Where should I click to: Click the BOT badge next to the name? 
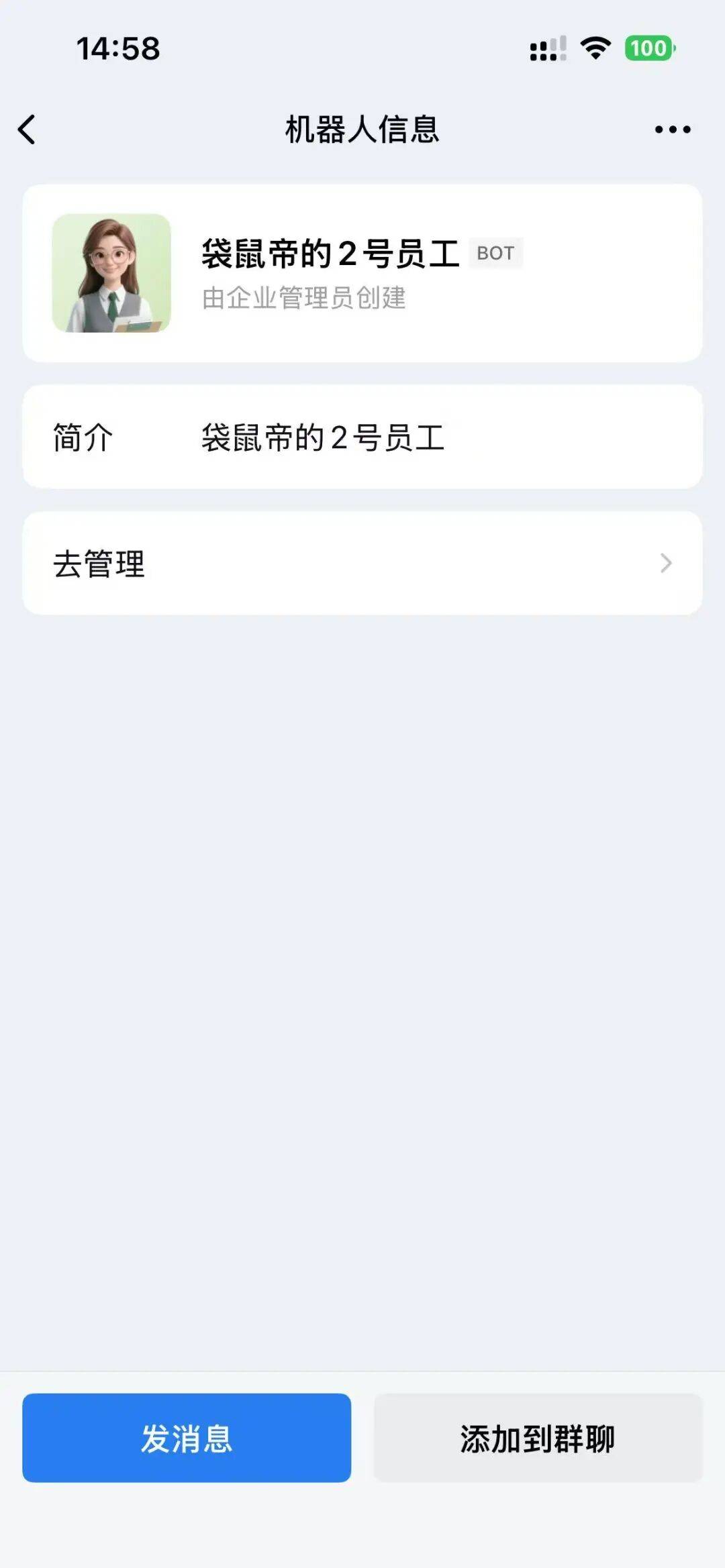[495, 253]
